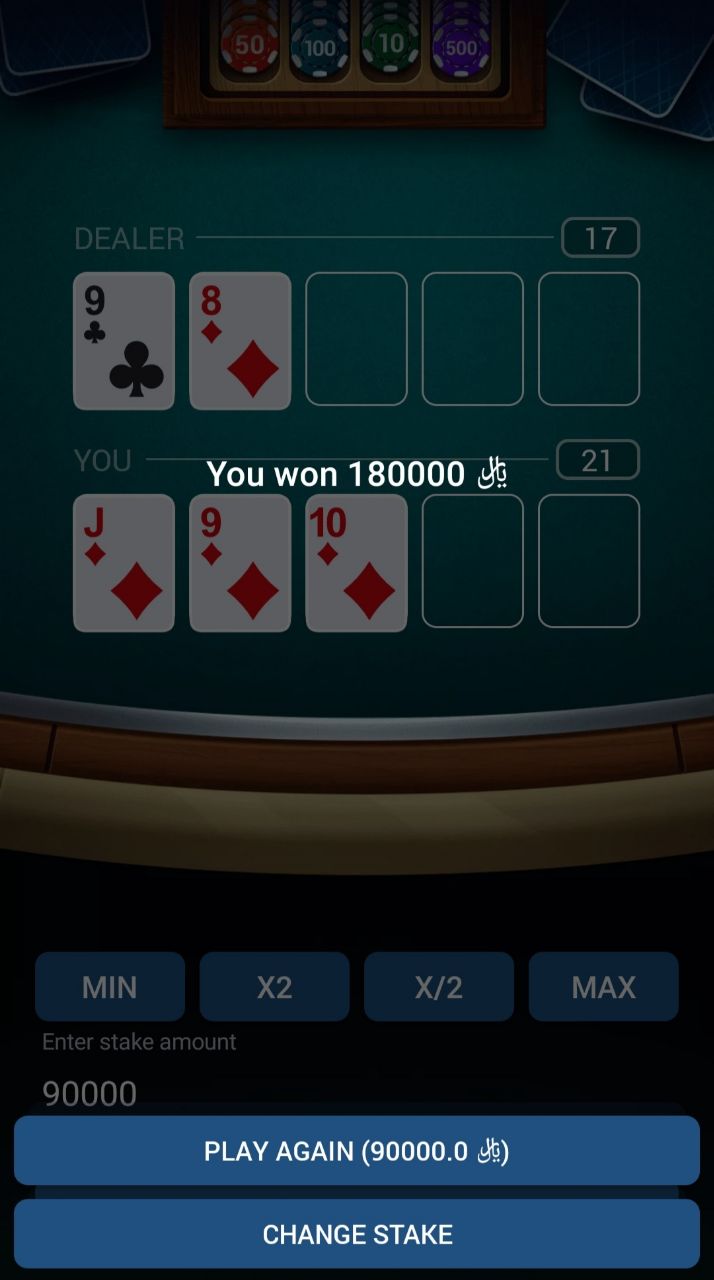Select the 50 chip
714x1280 pixels.
tap(250, 42)
